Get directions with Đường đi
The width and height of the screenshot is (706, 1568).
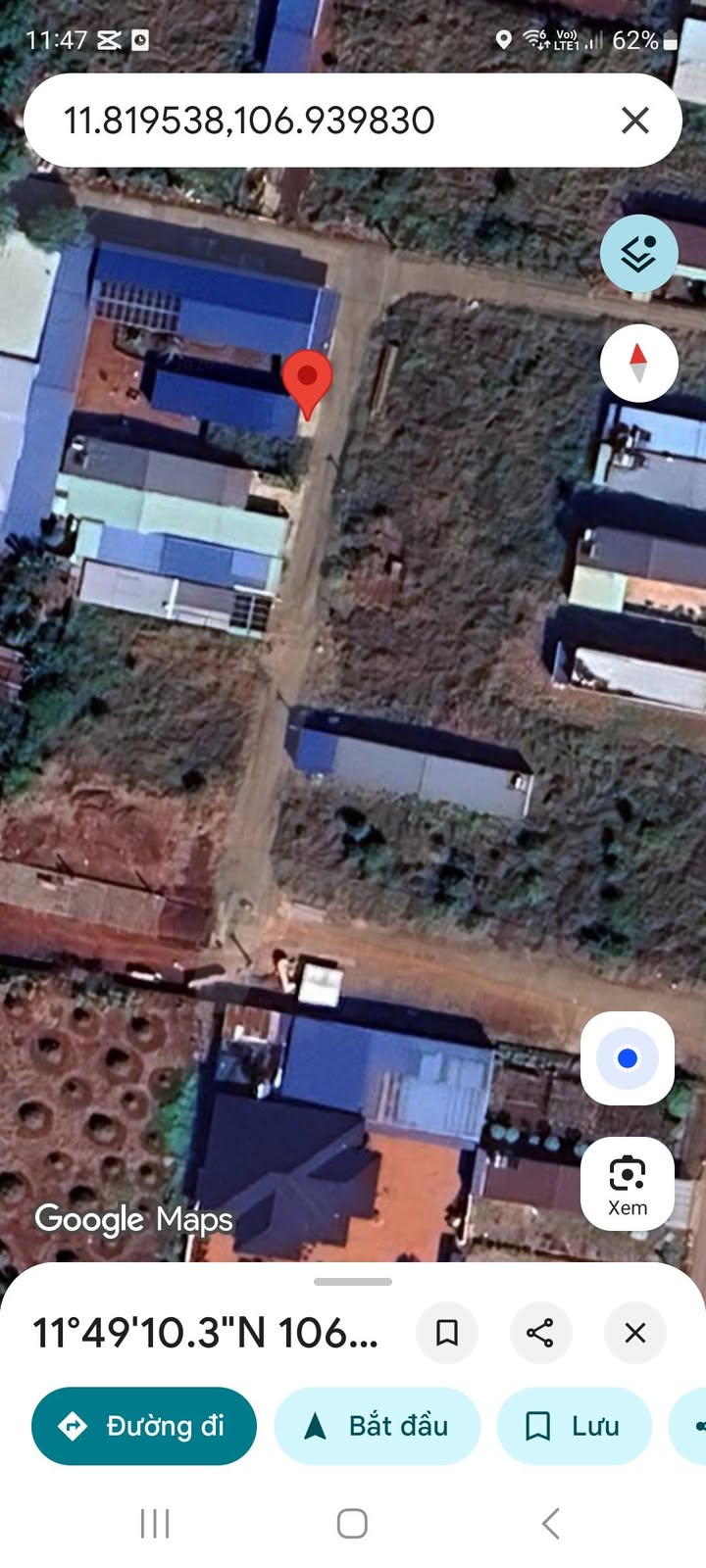(144, 1426)
